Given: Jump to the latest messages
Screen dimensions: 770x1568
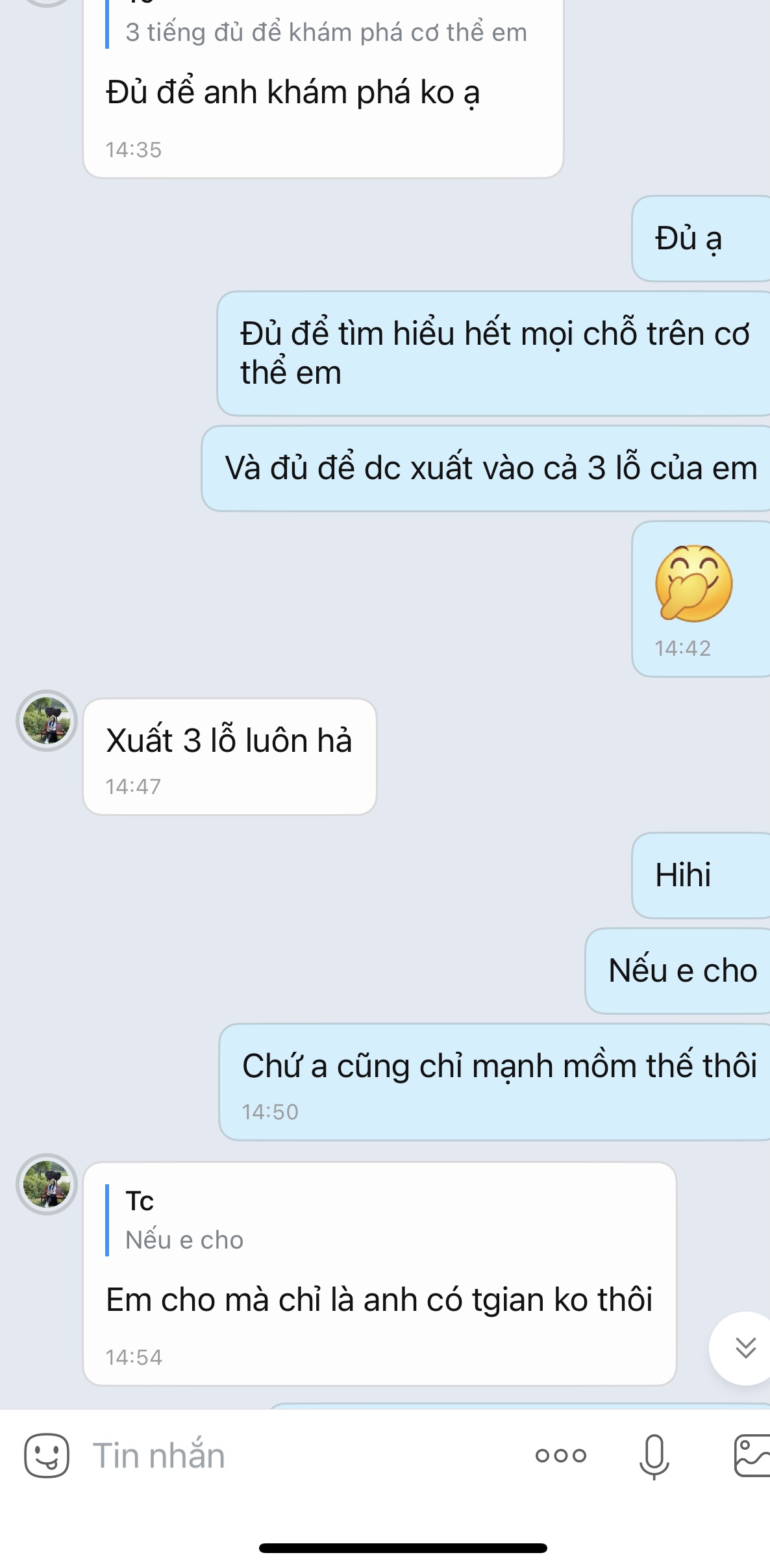Looking at the screenshot, I should pos(744,1348).
